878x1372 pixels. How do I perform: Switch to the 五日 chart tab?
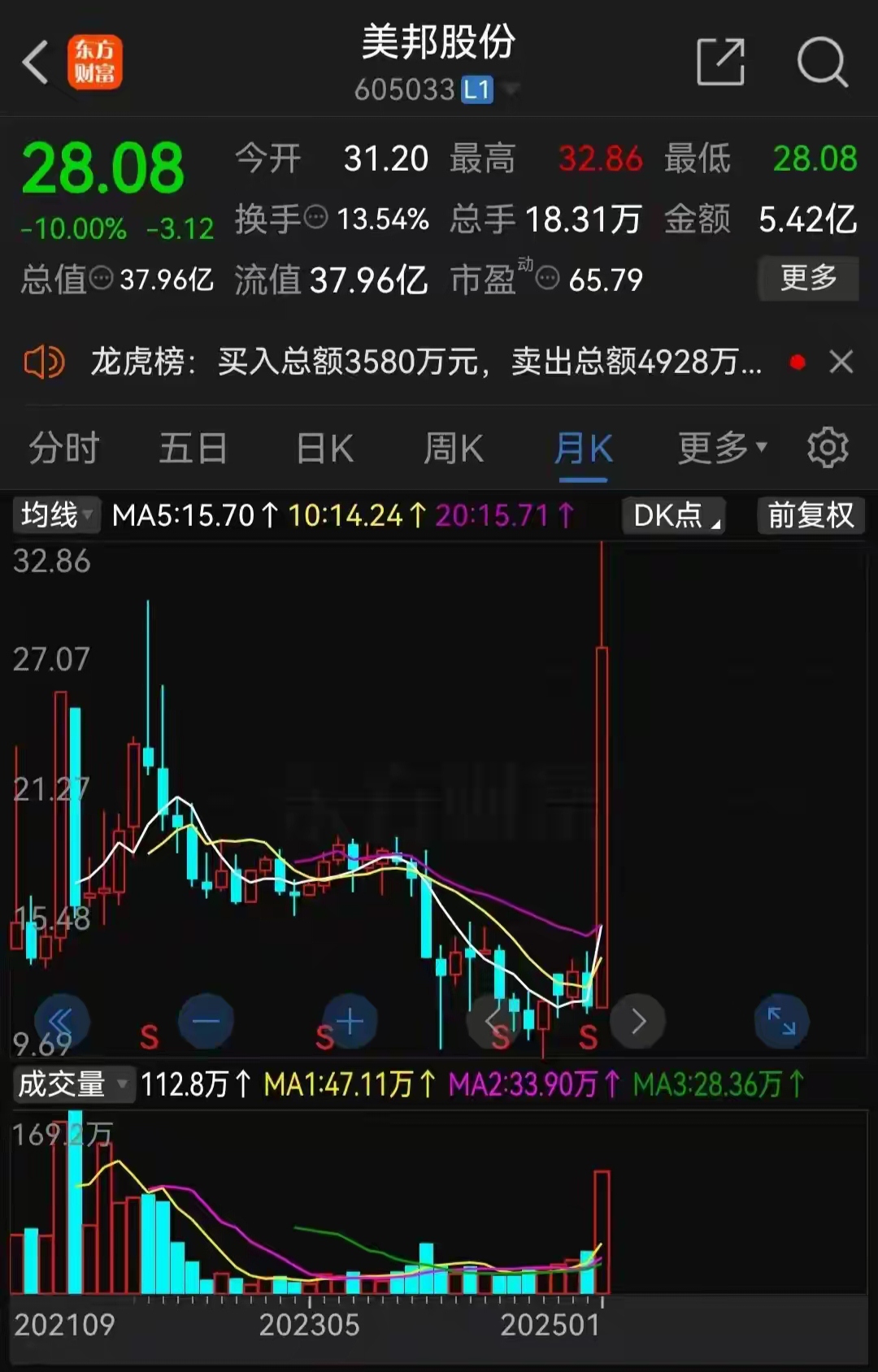point(193,448)
